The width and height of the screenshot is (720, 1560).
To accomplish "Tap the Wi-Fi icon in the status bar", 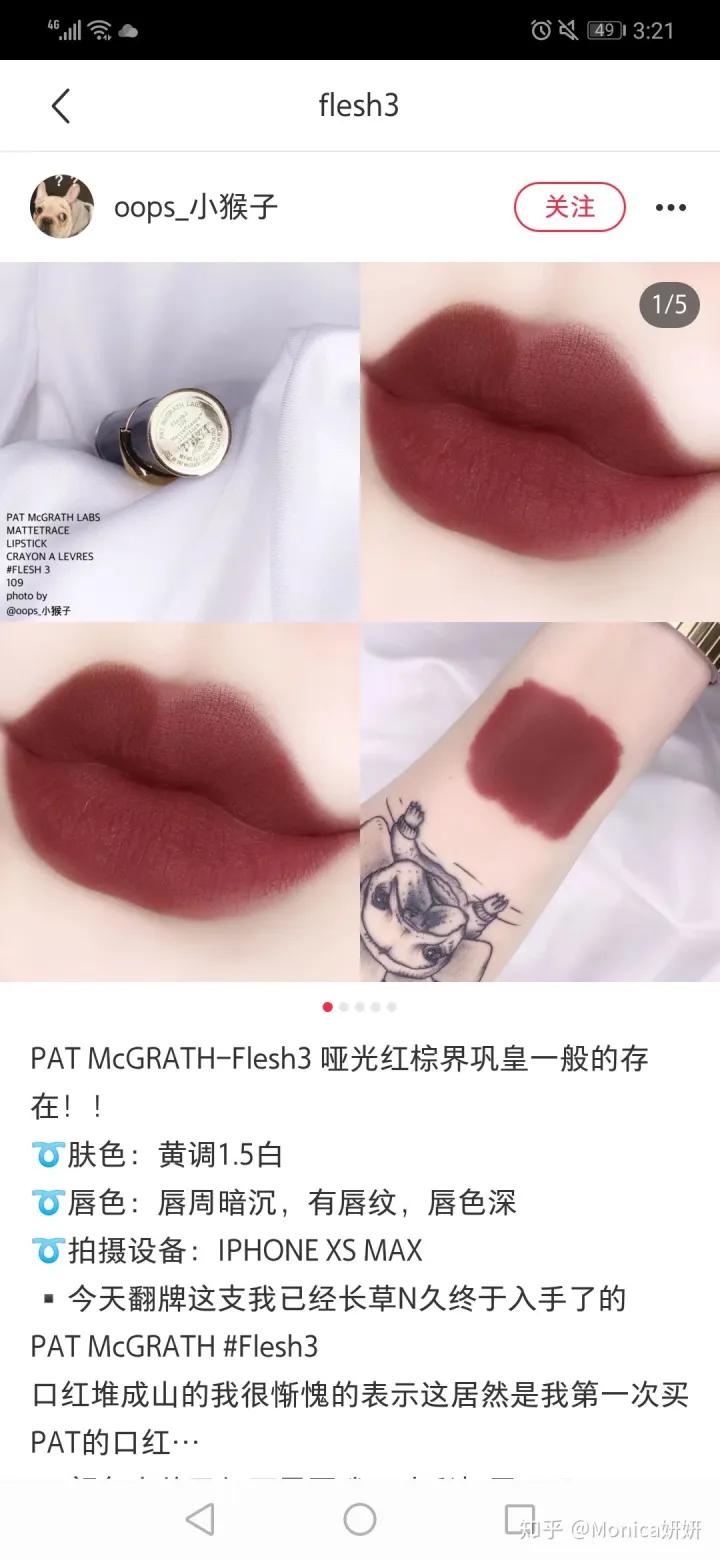I will coord(98,28).
